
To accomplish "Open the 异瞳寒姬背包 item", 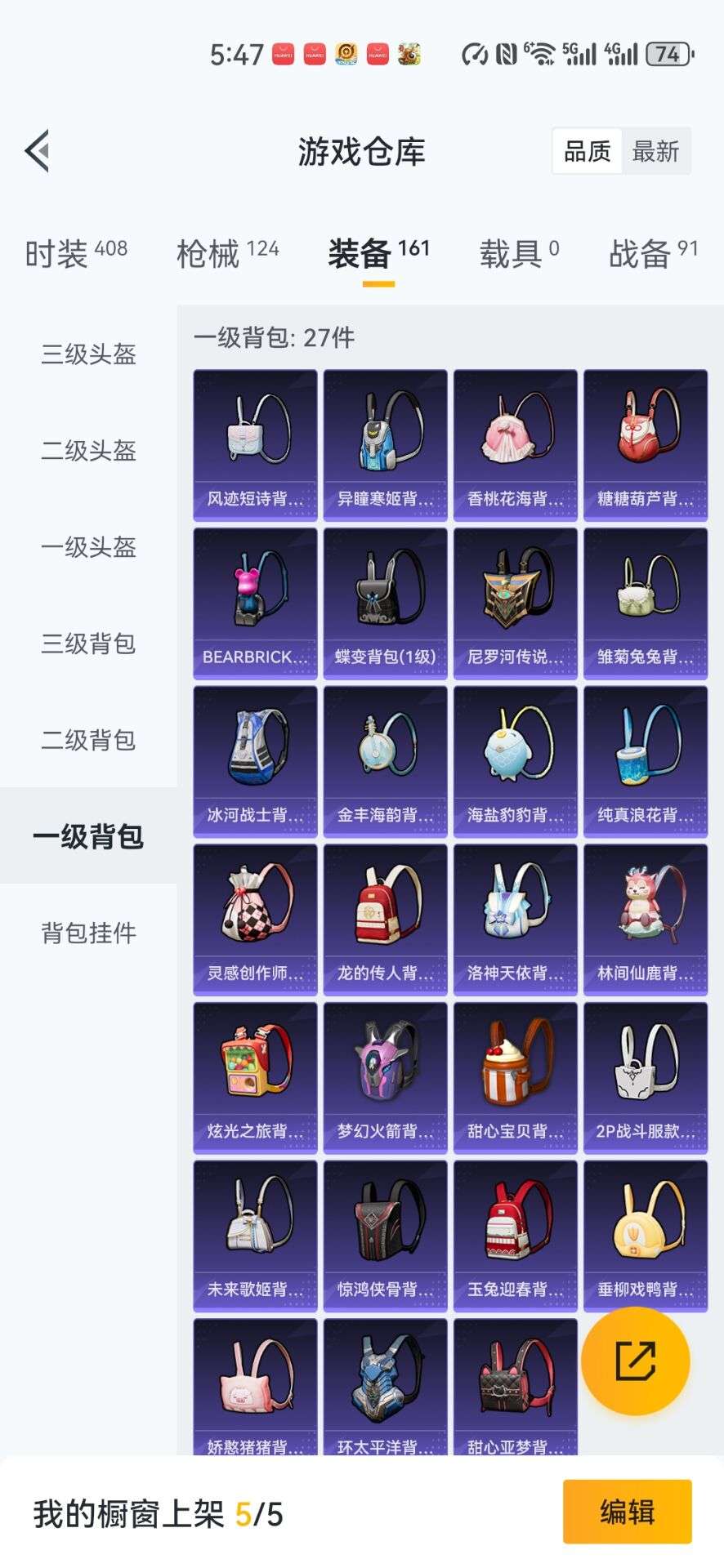I will tap(385, 441).
